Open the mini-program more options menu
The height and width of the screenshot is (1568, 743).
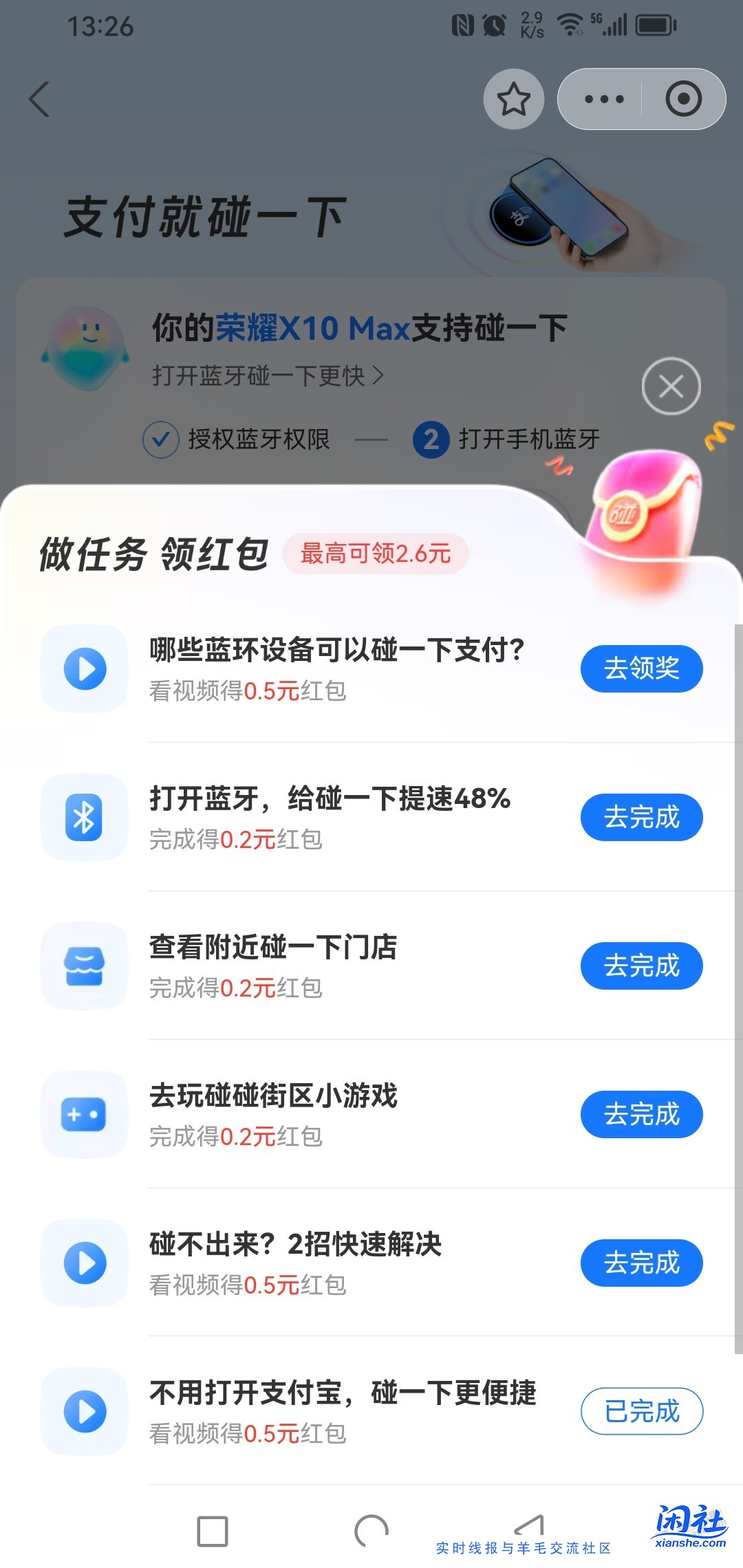pos(603,98)
